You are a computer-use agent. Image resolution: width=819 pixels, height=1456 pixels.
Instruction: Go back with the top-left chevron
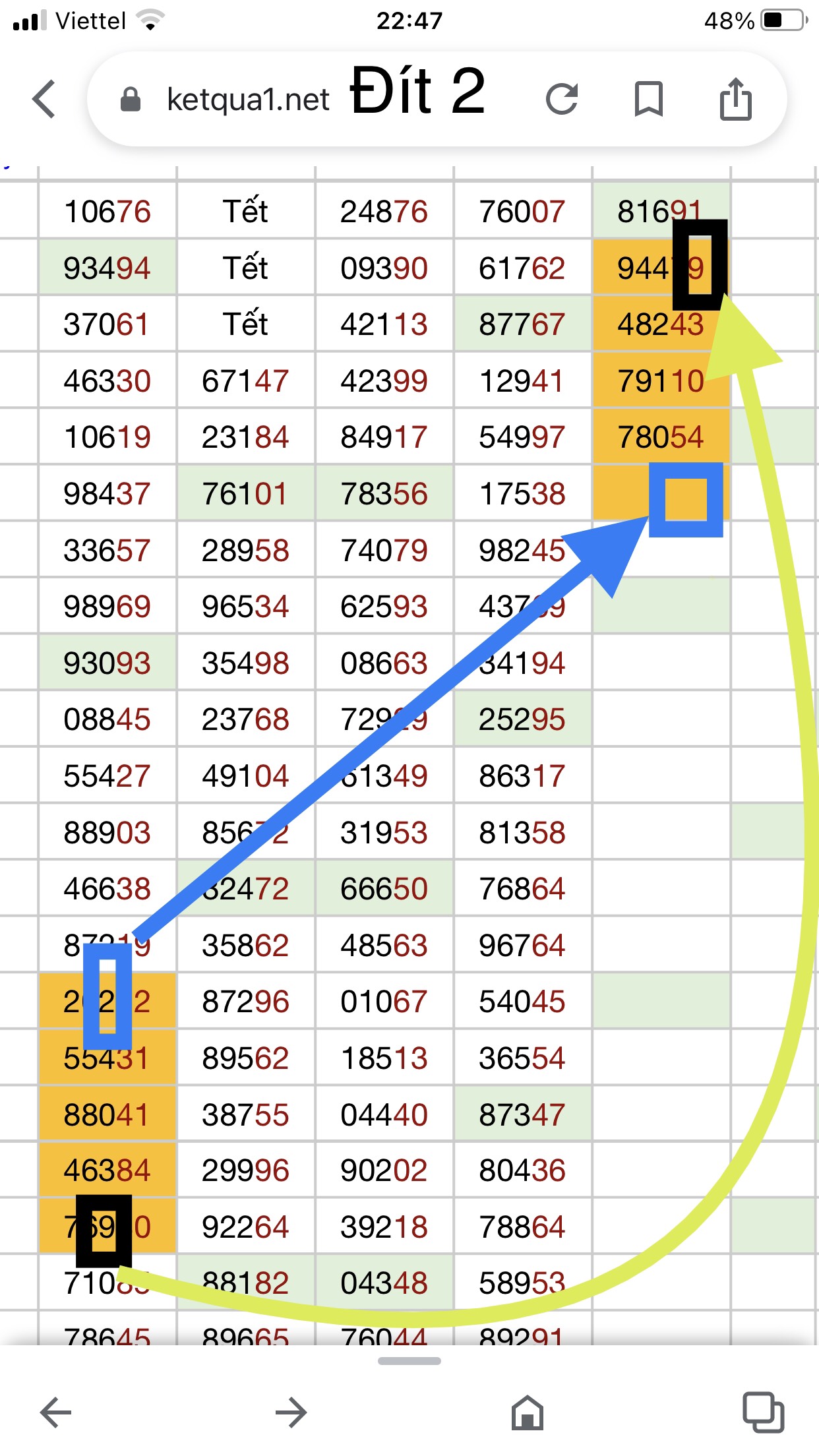click(44, 100)
